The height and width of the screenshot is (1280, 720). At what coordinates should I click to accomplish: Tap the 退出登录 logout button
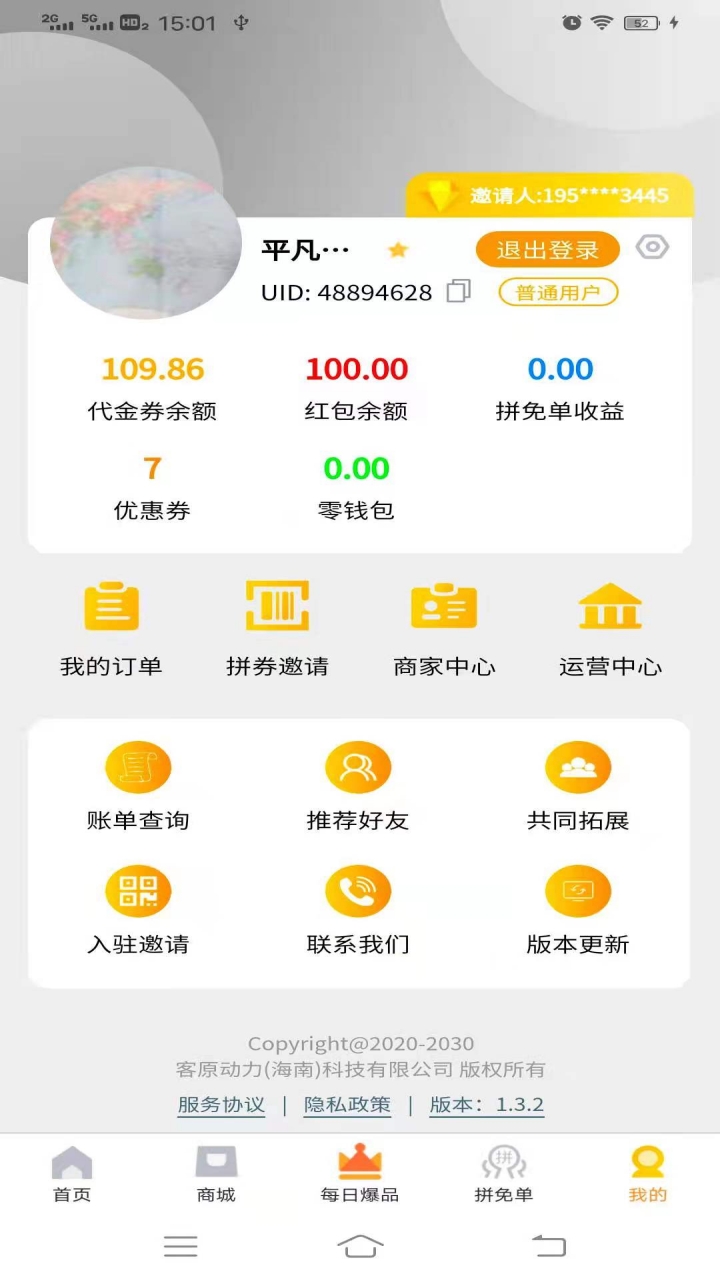(547, 249)
